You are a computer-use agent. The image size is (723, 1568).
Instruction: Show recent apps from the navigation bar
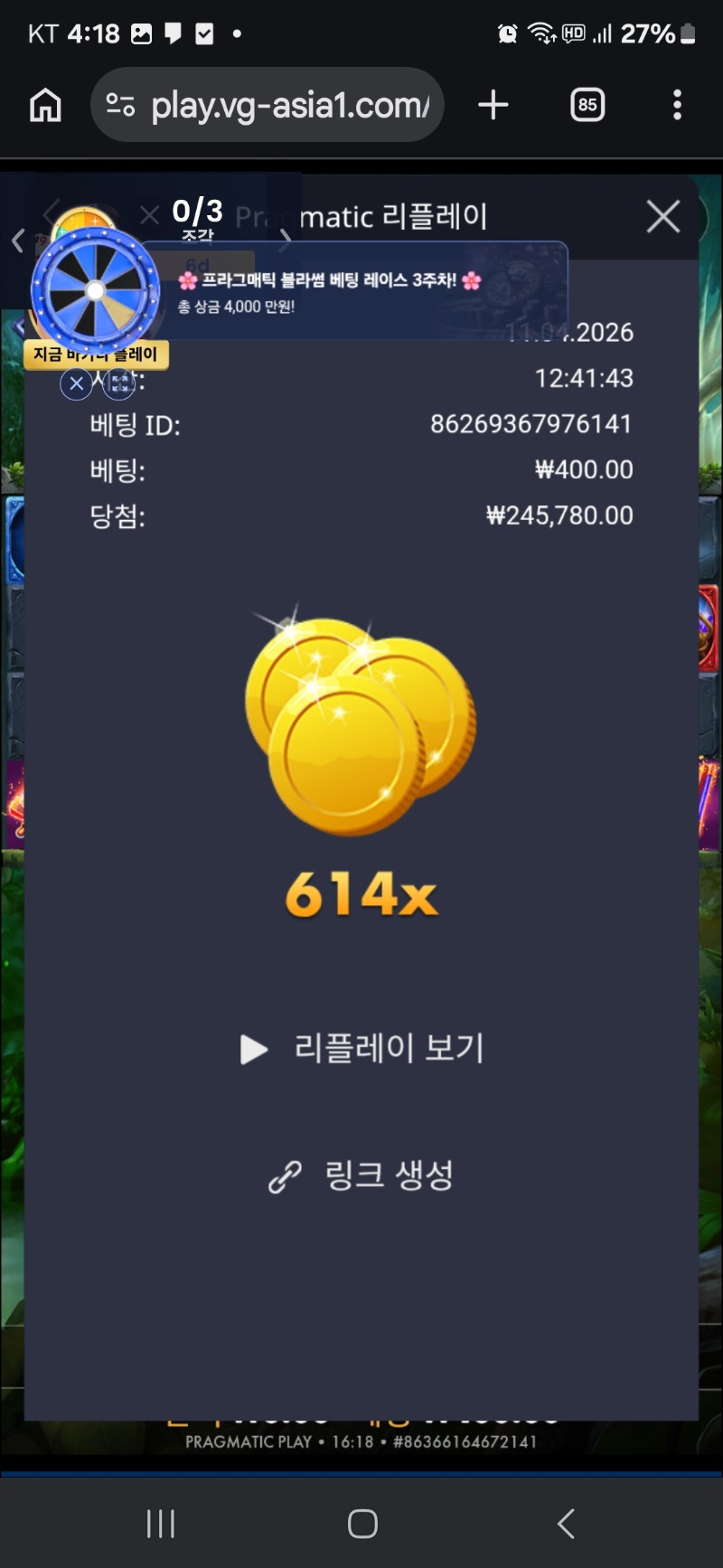coord(161,1524)
